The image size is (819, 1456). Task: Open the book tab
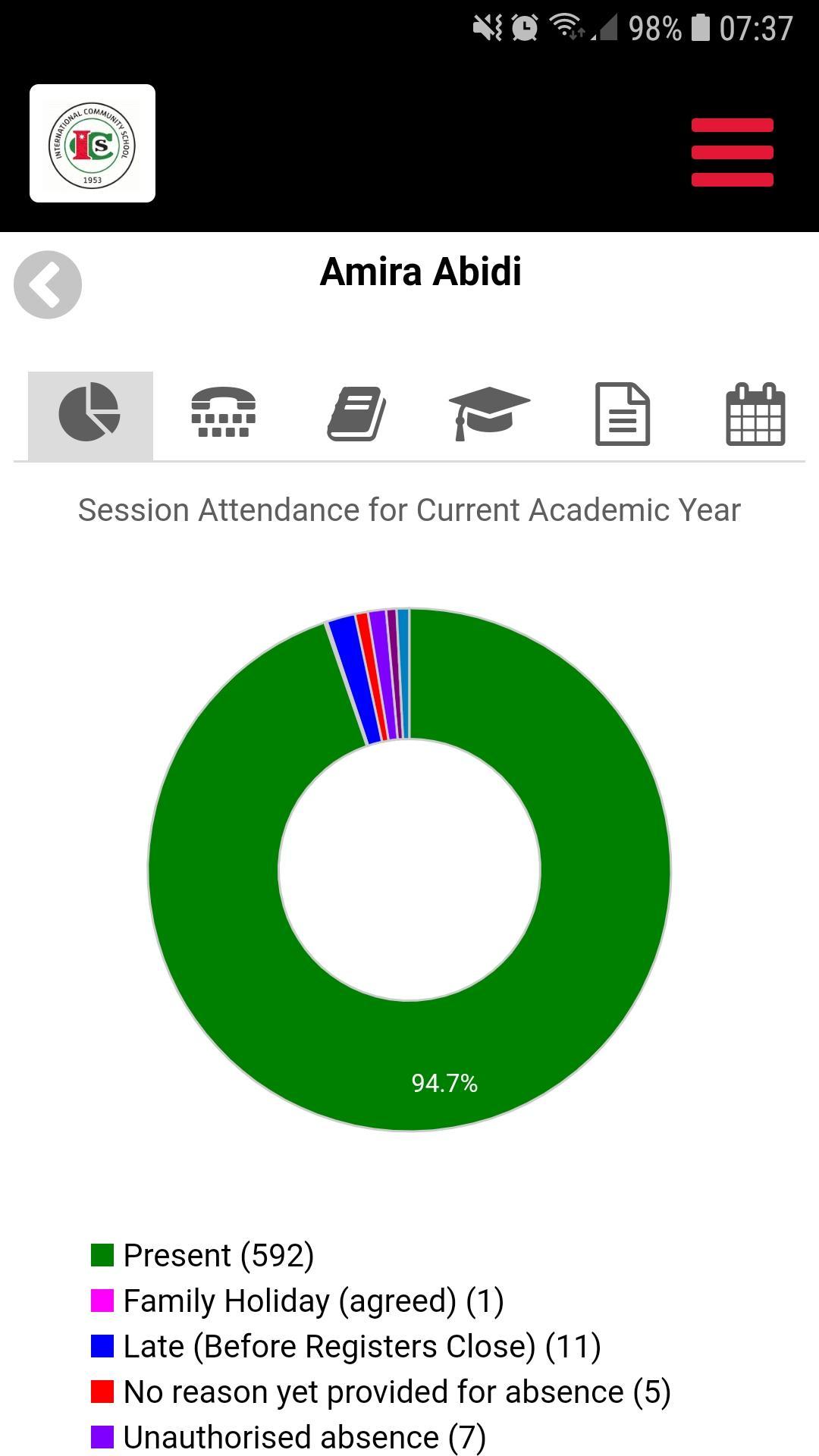pos(356,414)
